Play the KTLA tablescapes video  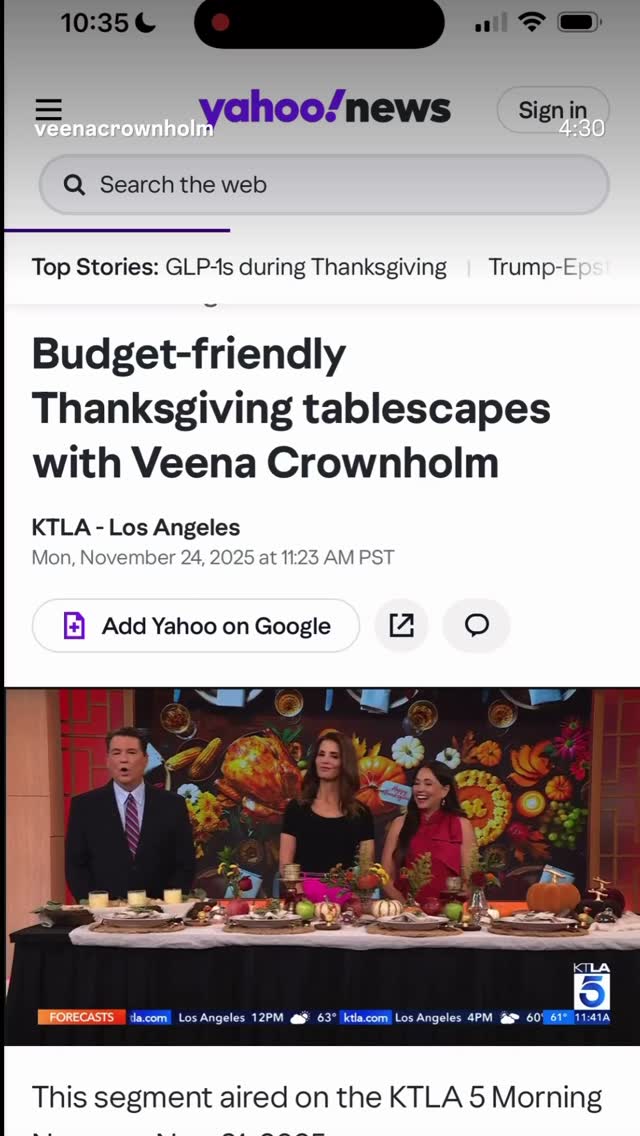coord(322,866)
